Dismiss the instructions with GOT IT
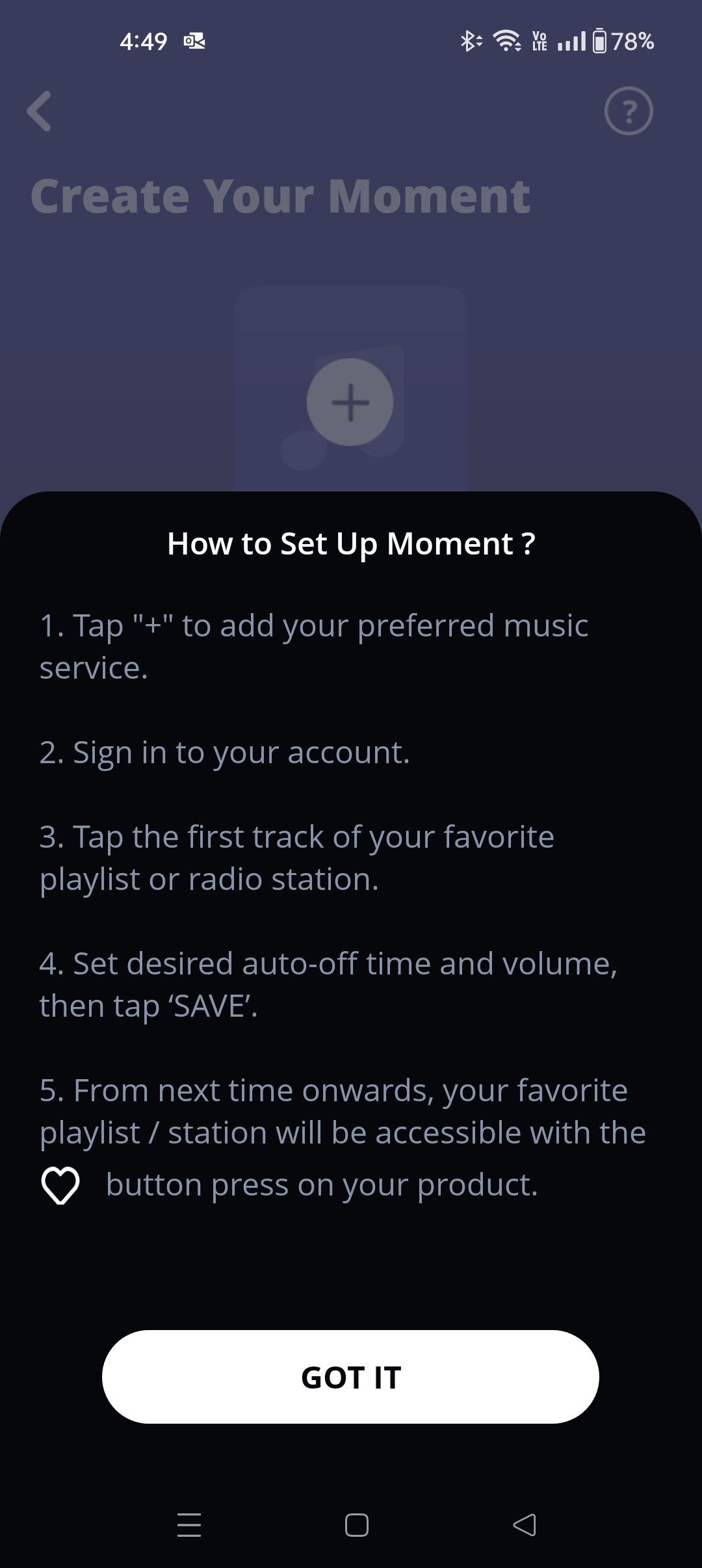 point(350,1377)
